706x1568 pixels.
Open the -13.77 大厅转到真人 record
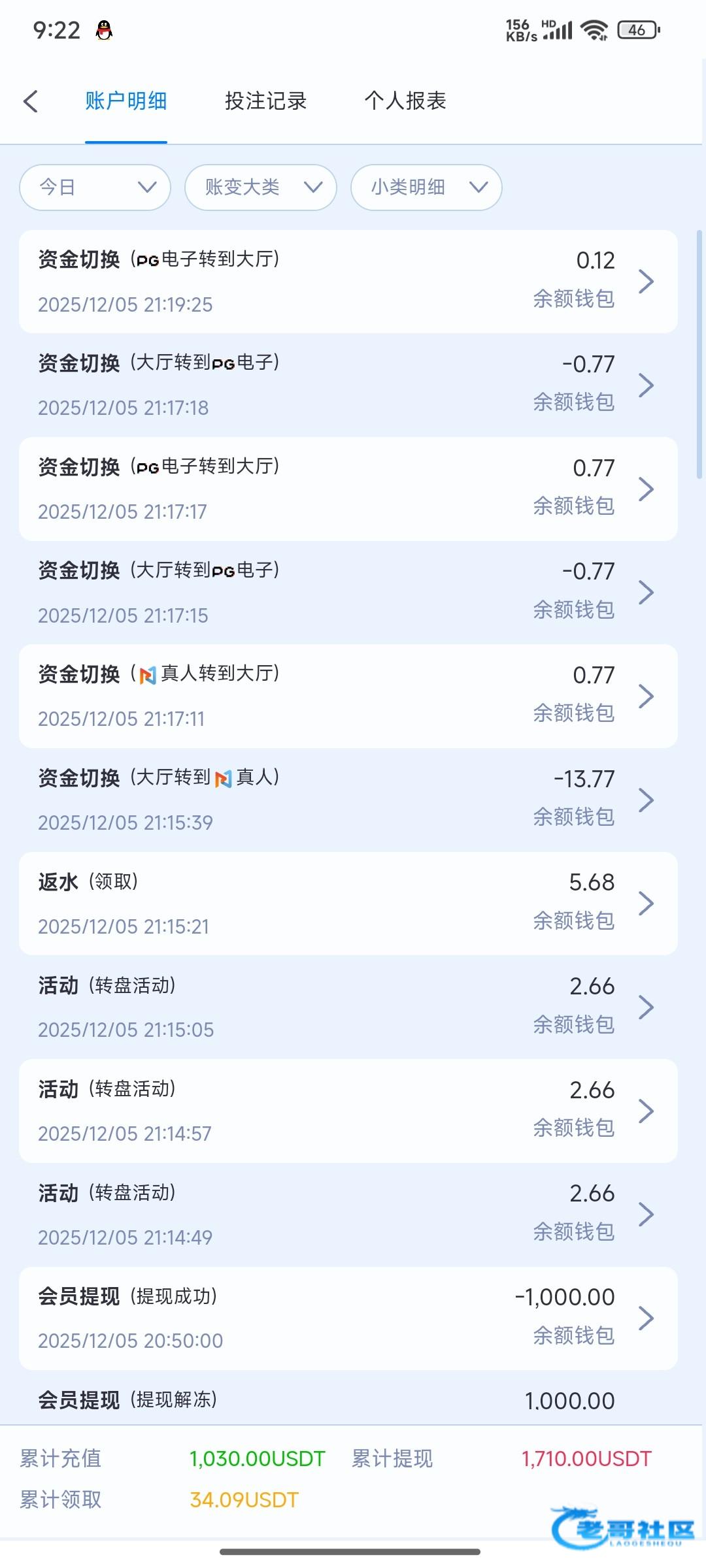[348, 800]
